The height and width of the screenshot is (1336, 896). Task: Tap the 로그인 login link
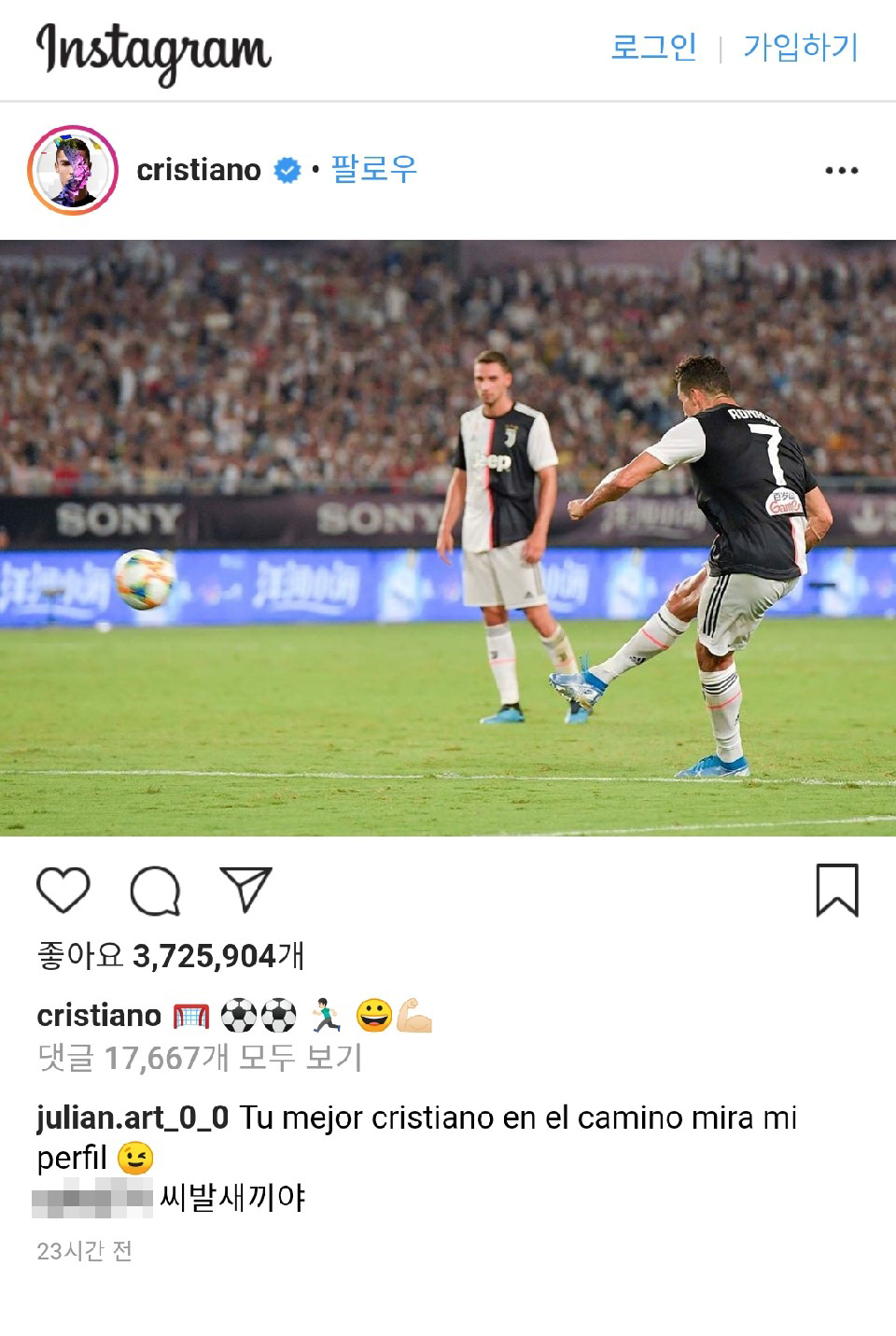click(x=653, y=47)
